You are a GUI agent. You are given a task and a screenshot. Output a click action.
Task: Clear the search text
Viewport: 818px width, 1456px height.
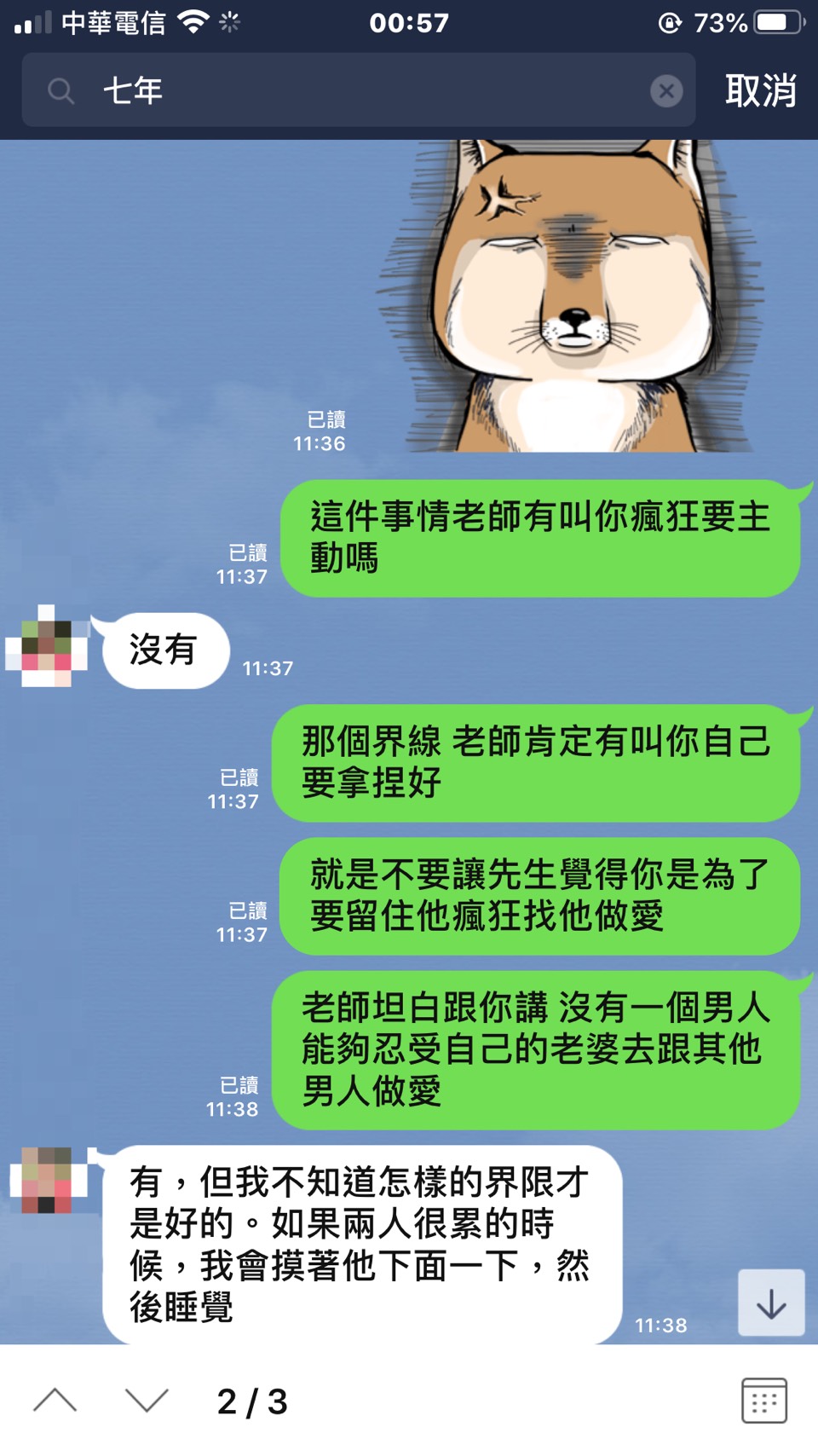666,91
